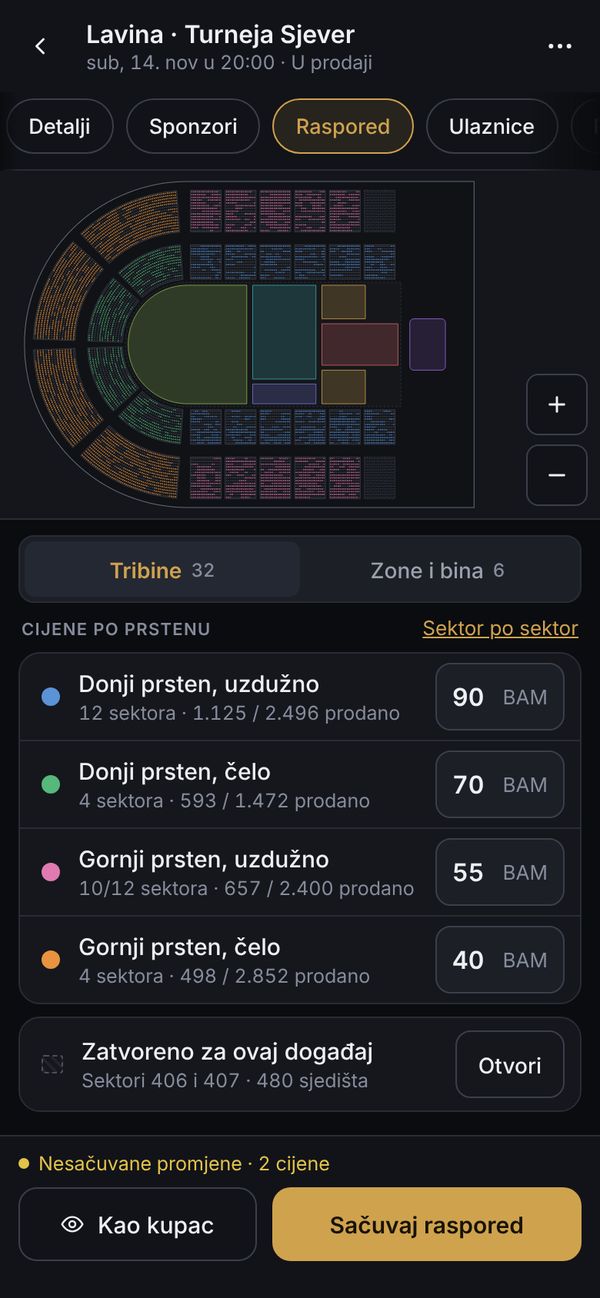
Task: Edit the 40 BAM price for Gornji prsten, čelo
Action: (500, 960)
